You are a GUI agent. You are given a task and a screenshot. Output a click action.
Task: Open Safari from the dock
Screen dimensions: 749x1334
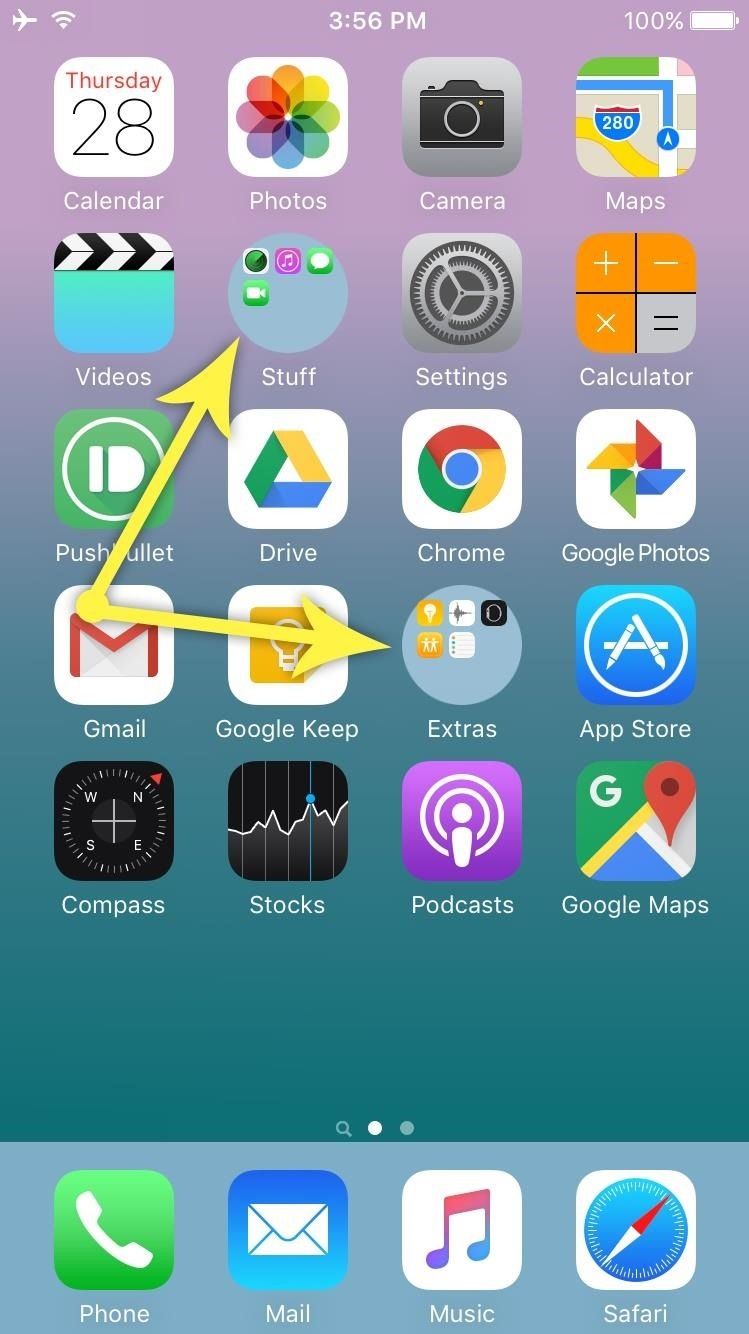point(636,1231)
